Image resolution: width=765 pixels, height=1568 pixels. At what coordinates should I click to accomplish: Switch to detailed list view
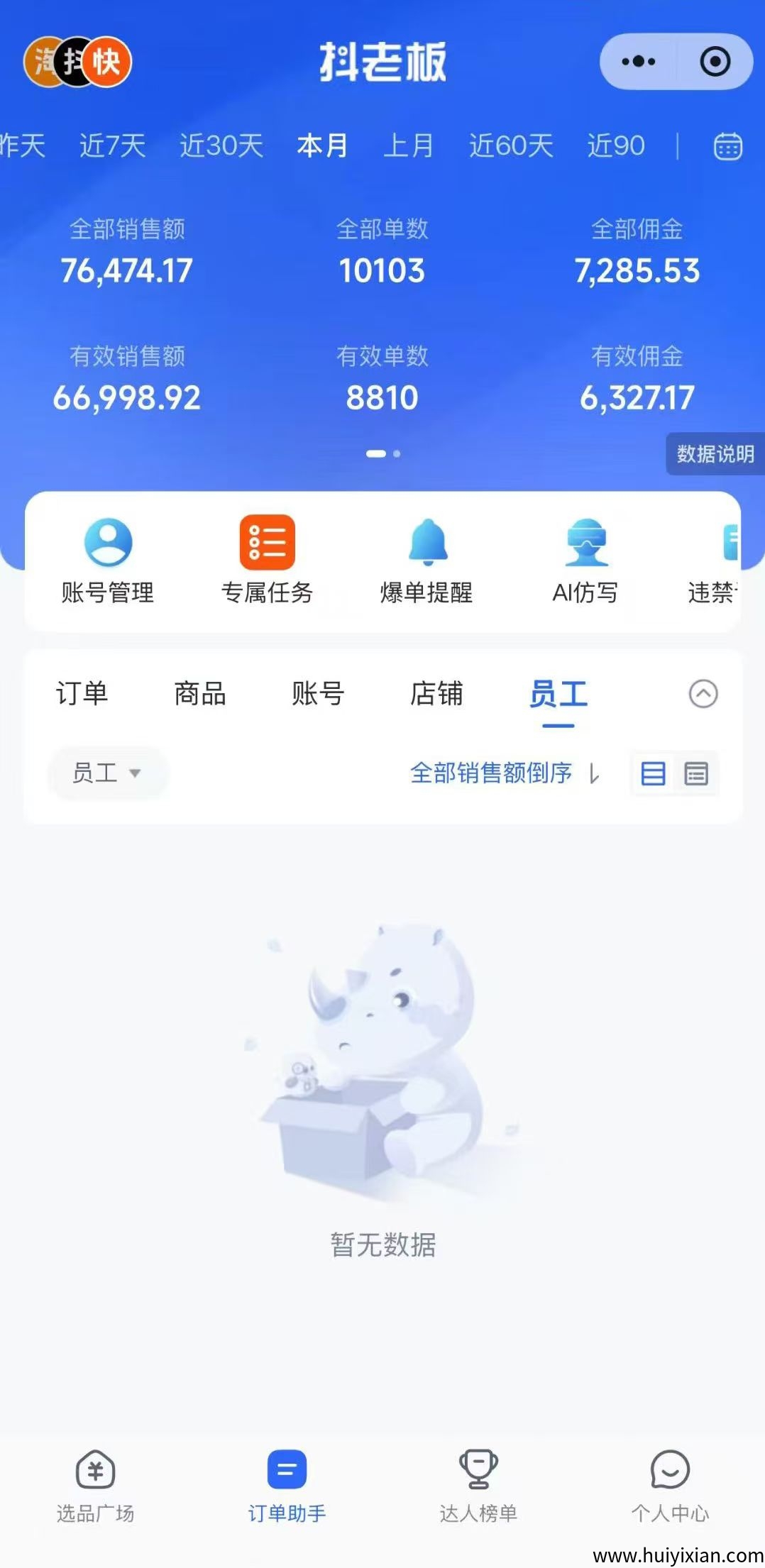tap(695, 773)
